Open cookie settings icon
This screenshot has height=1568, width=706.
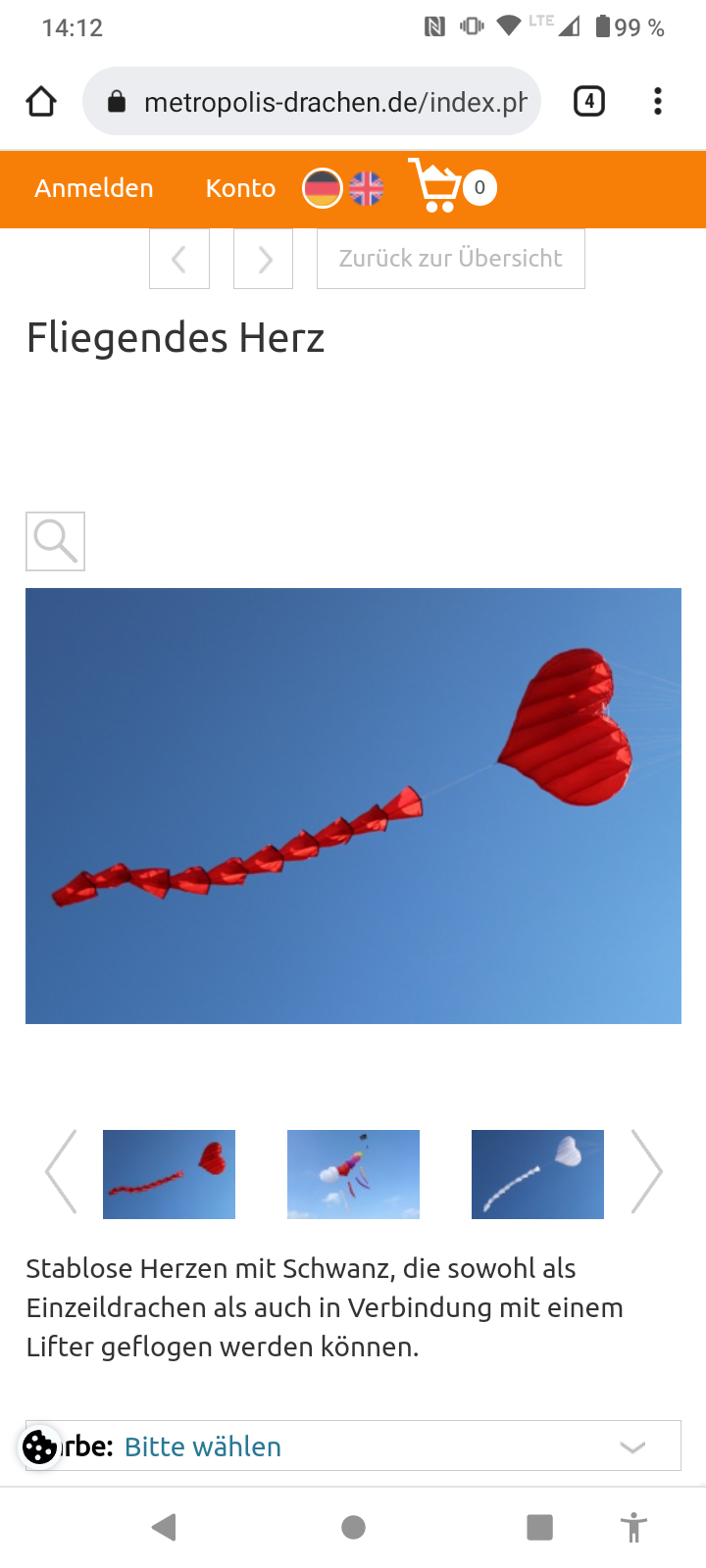coord(39,1446)
